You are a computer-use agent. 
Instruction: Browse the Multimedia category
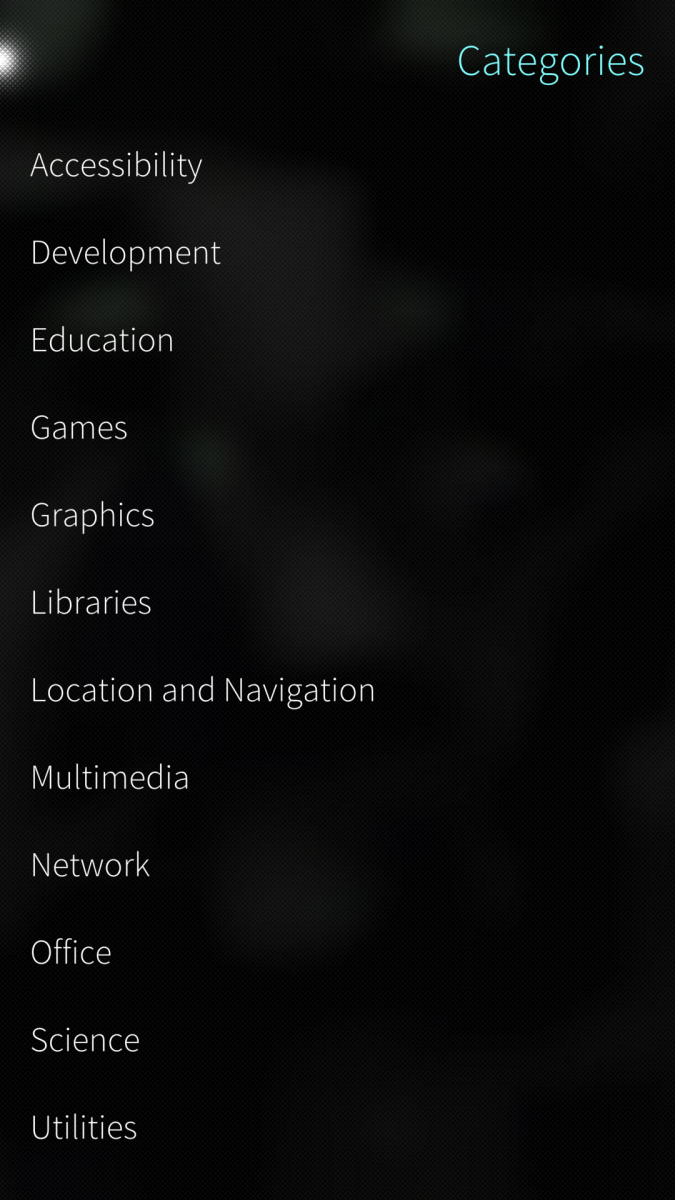(x=109, y=778)
